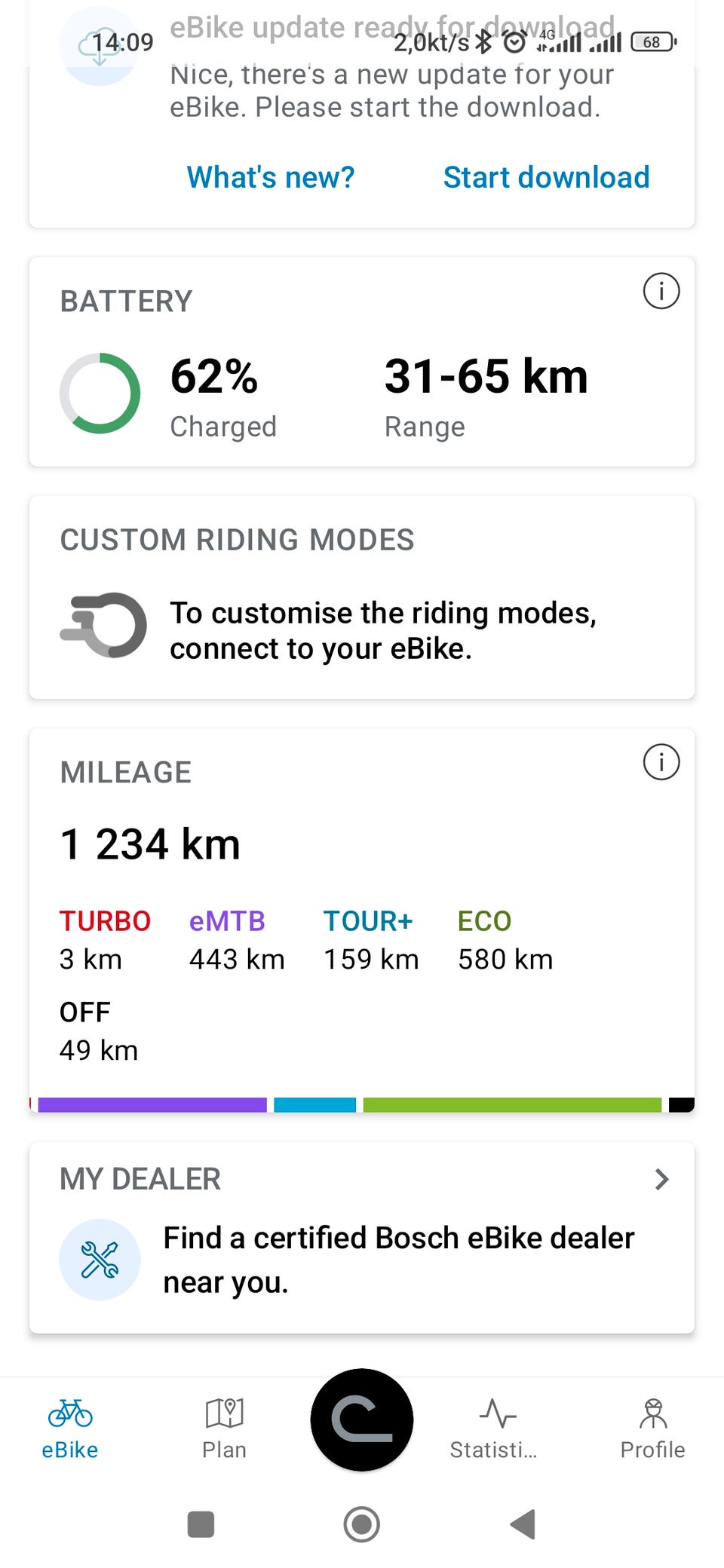Return to the home screen
The height and width of the screenshot is (1568, 724).
click(362, 1524)
